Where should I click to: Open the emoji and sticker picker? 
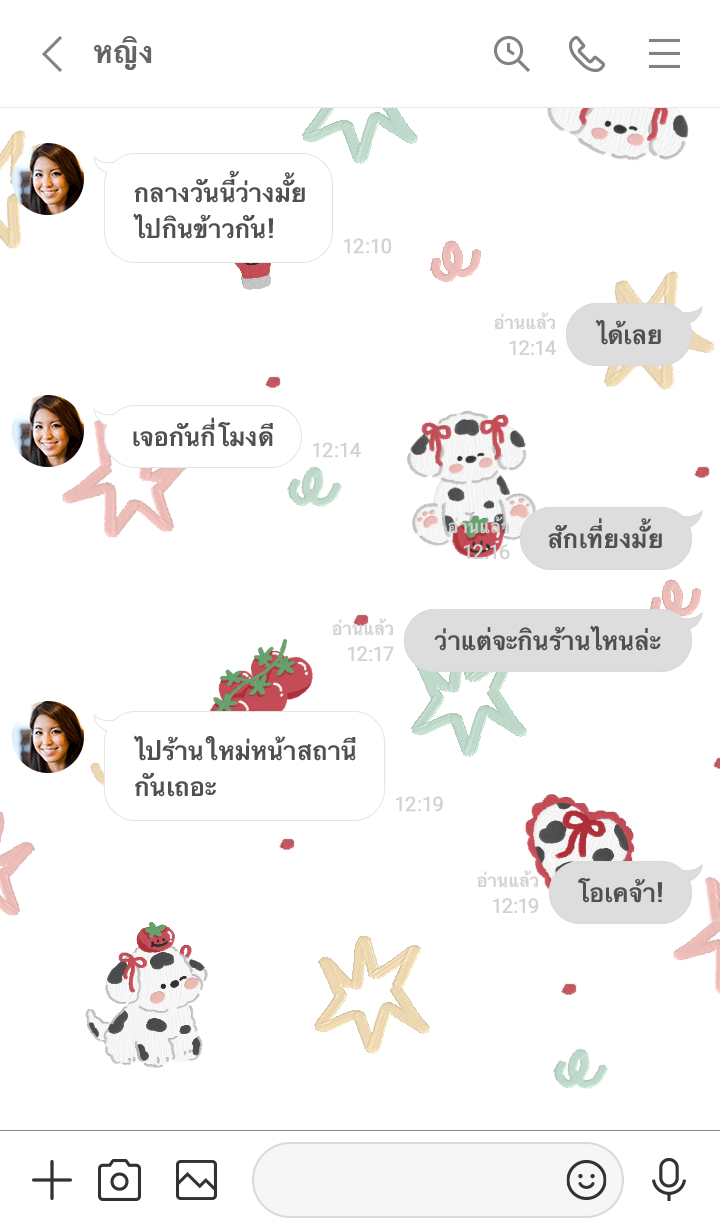point(587,1181)
